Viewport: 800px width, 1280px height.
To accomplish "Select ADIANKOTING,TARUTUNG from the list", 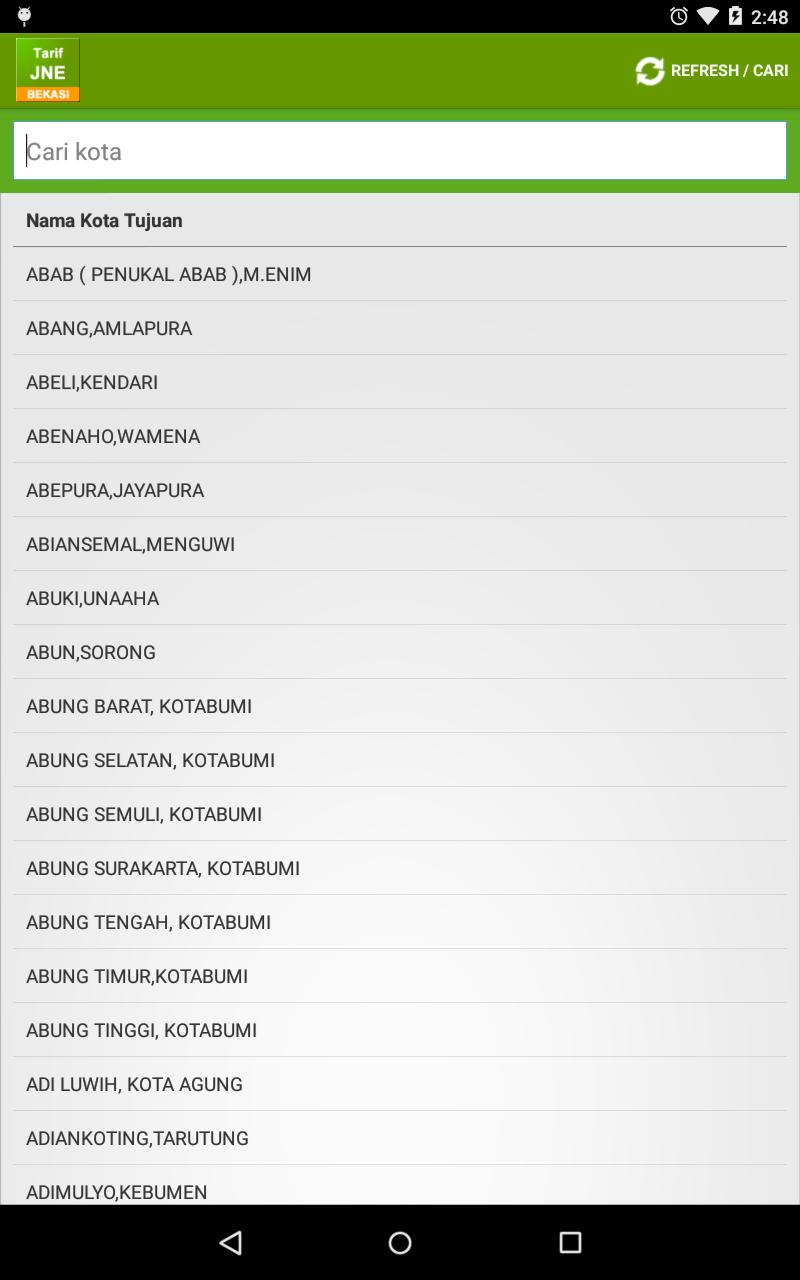I will point(400,1138).
